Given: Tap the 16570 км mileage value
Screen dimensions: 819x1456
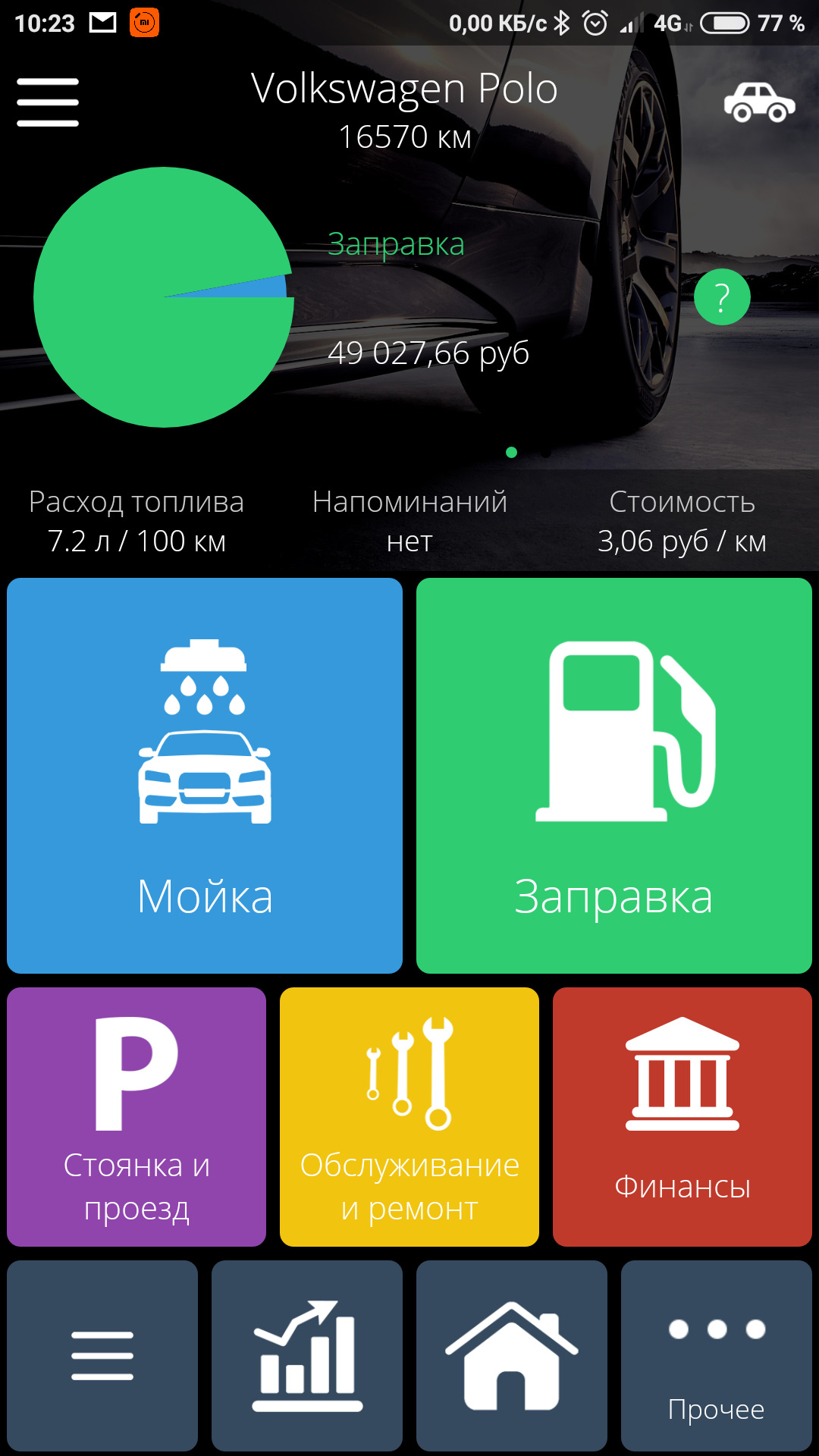Looking at the screenshot, I should (x=405, y=137).
